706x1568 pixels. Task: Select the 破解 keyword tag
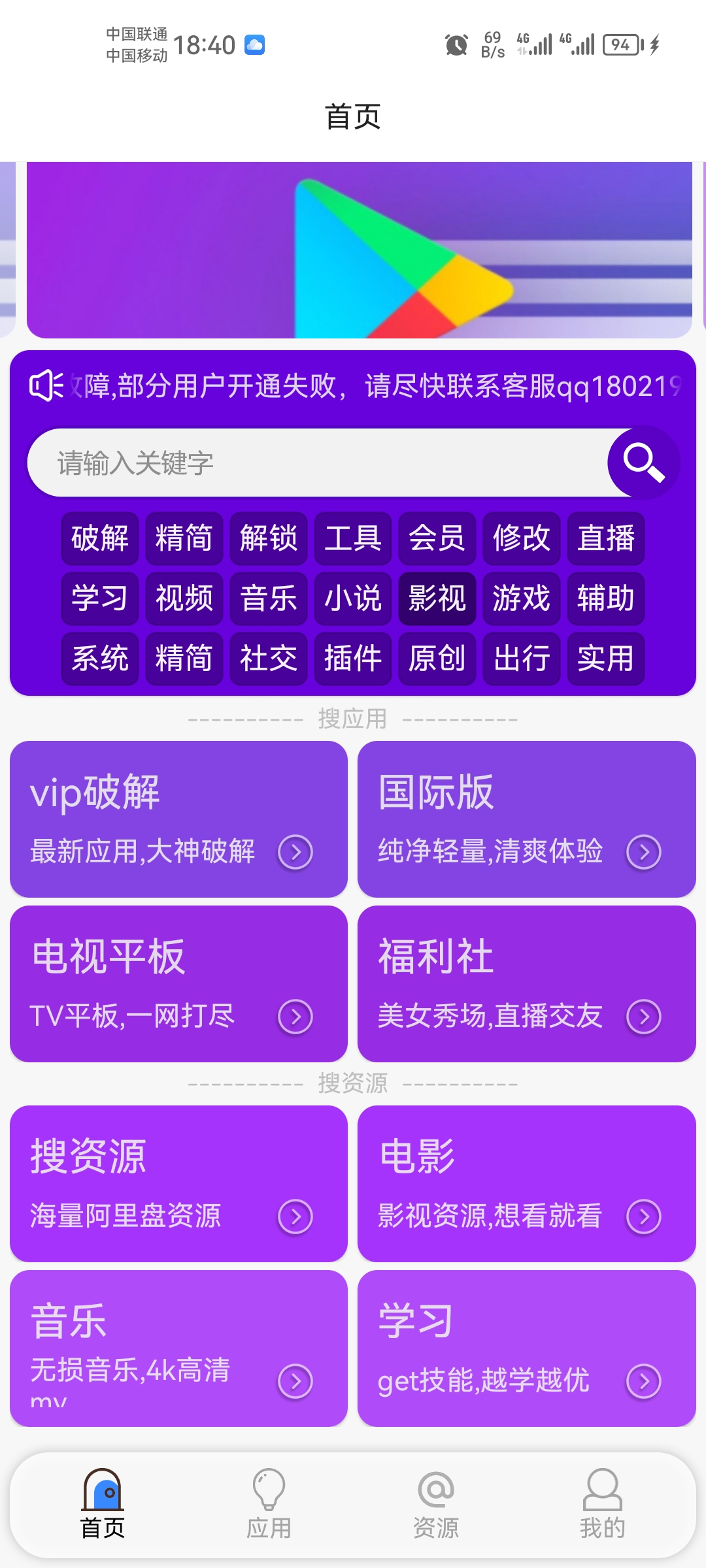[x=99, y=538]
